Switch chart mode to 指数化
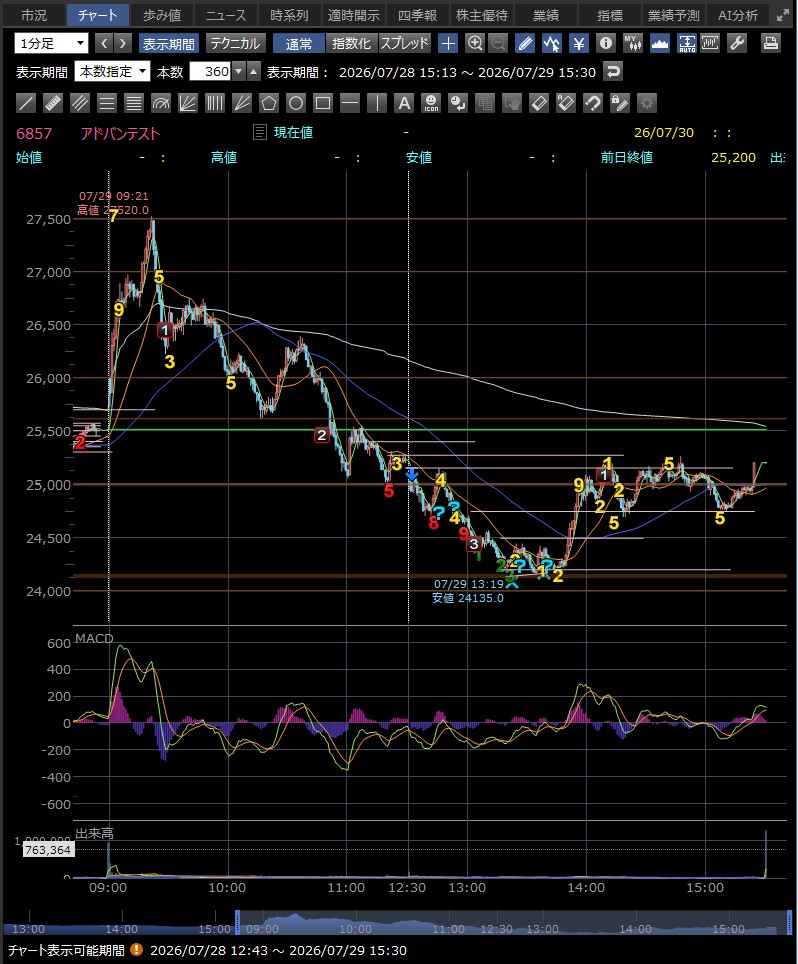 [x=351, y=43]
